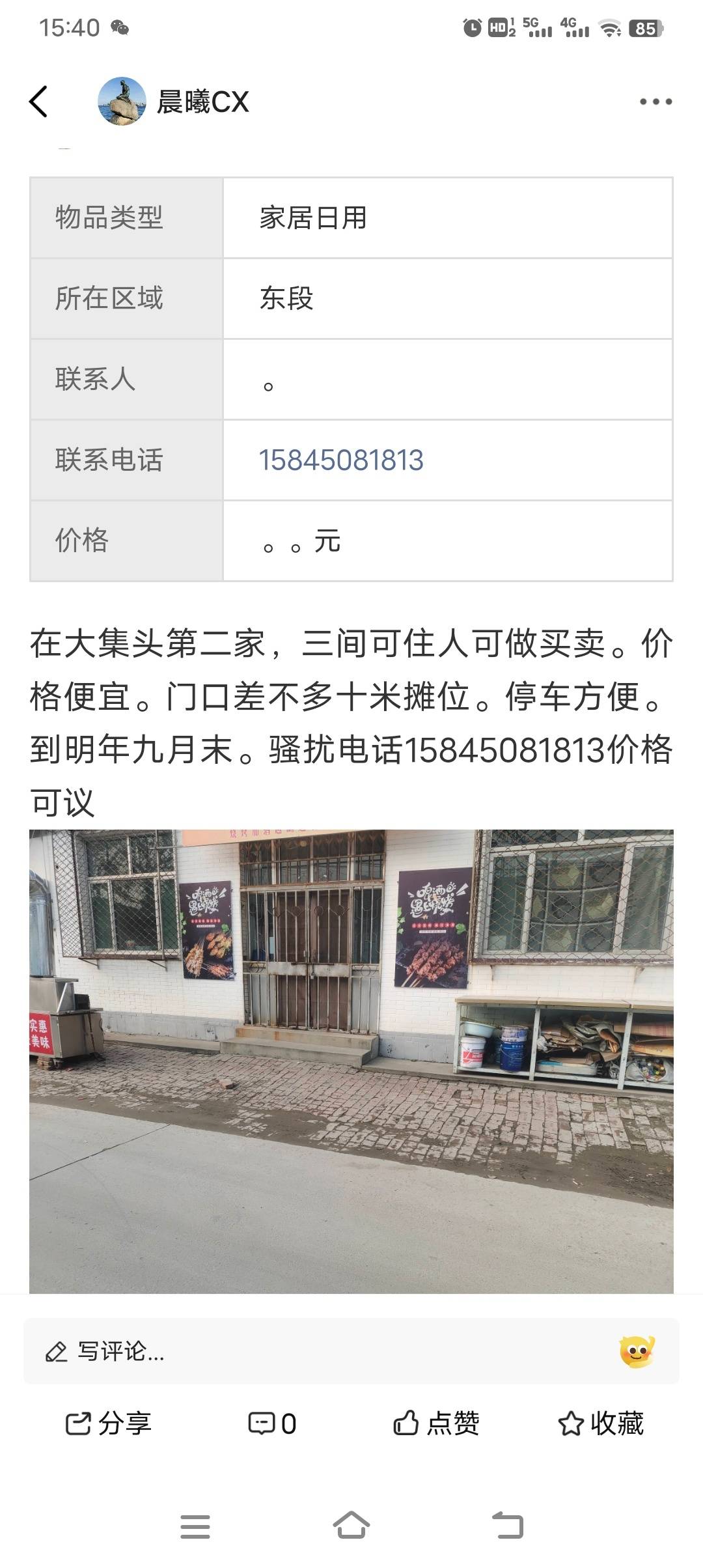The height and width of the screenshot is (1568, 703).
Task: Call the linked number 15845081813
Action: (341, 460)
